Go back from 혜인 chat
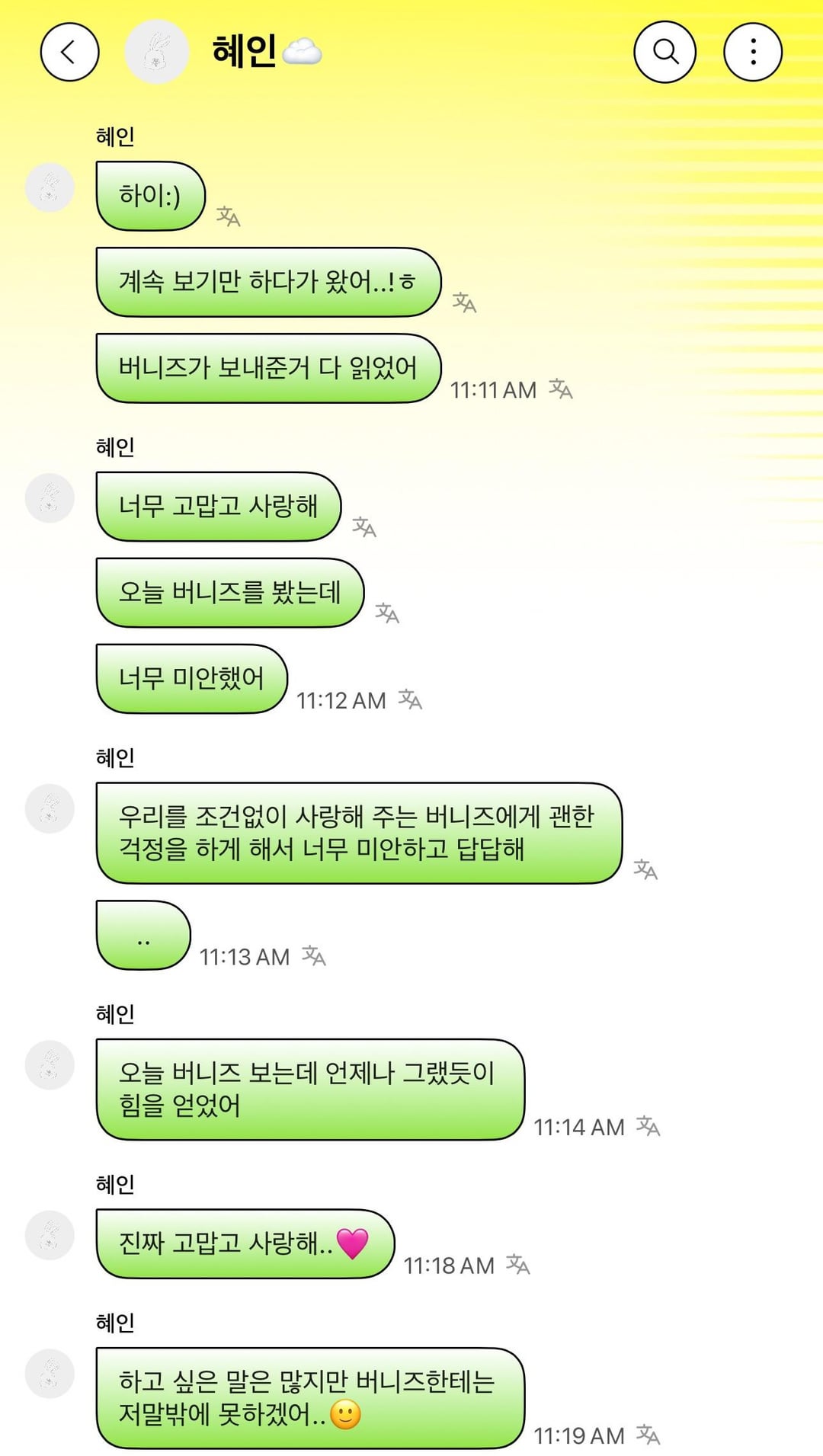The height and width of the screenshot is (1456, 823). pos(69,52)
